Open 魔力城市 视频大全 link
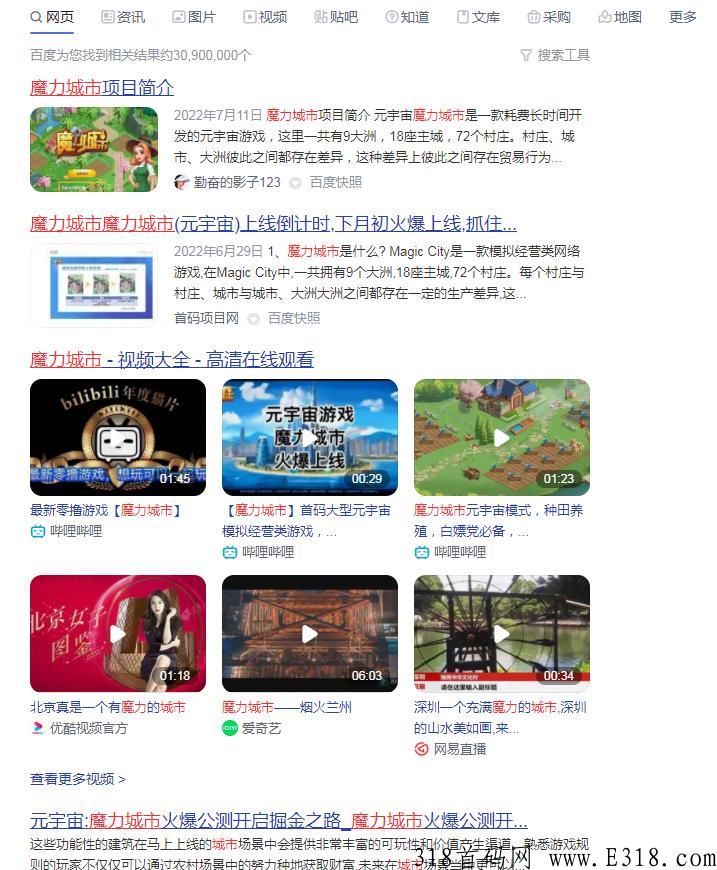This screenshot has width=717, height=870. coord(172,360)
